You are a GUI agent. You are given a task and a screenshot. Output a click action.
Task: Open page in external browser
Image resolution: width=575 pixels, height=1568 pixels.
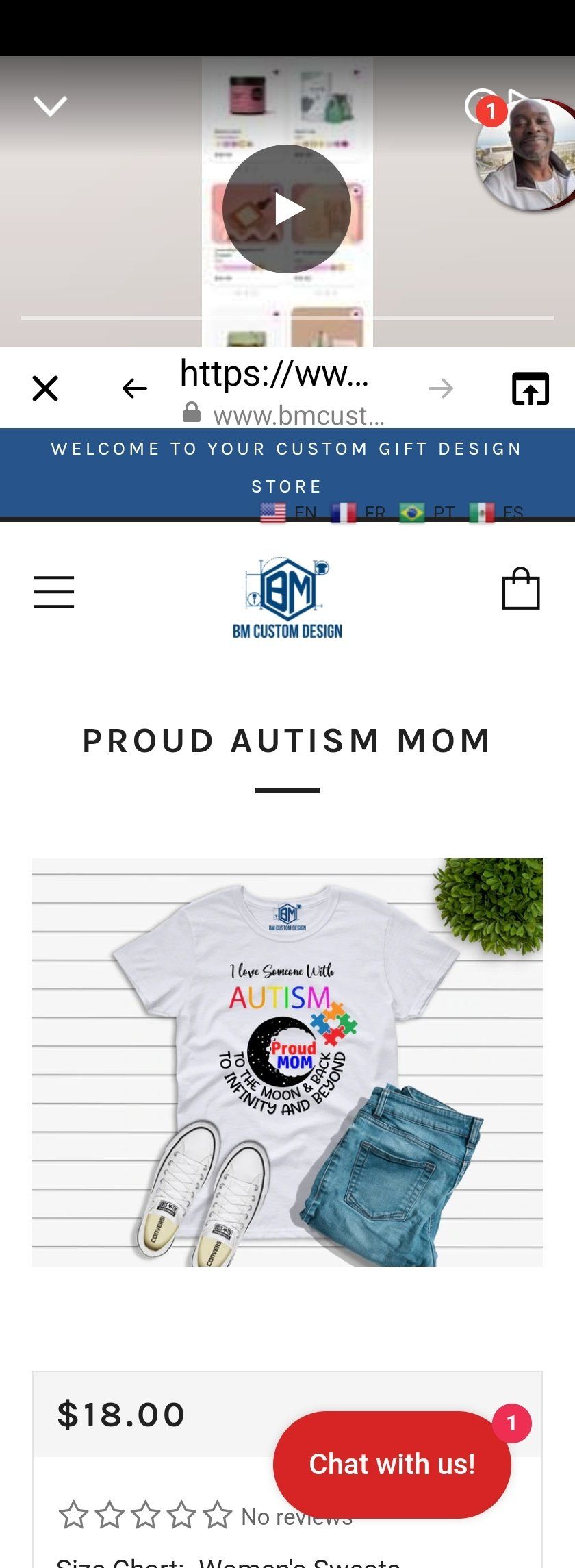pyautogui.click(x=531, y=388)
